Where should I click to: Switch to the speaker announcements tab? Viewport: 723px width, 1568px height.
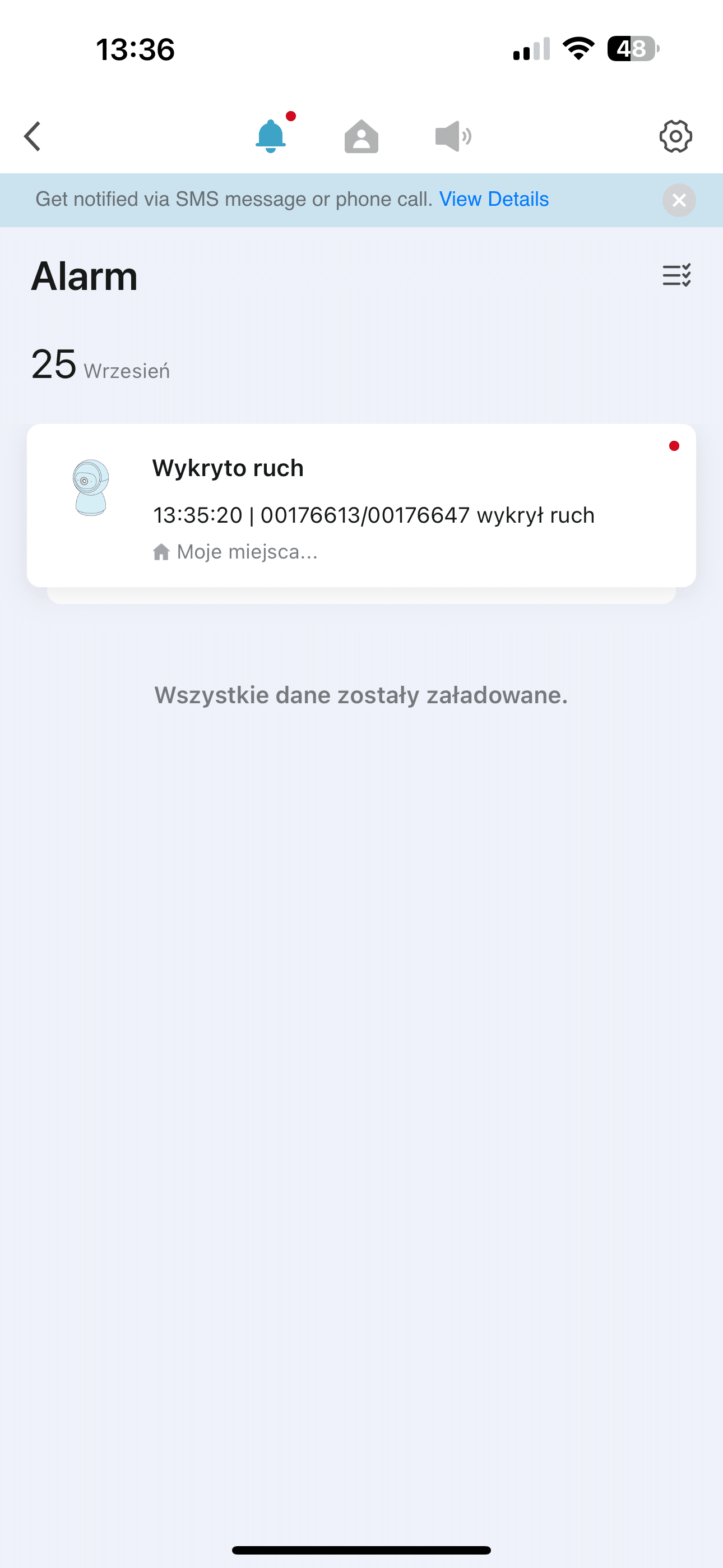(453, 136)
